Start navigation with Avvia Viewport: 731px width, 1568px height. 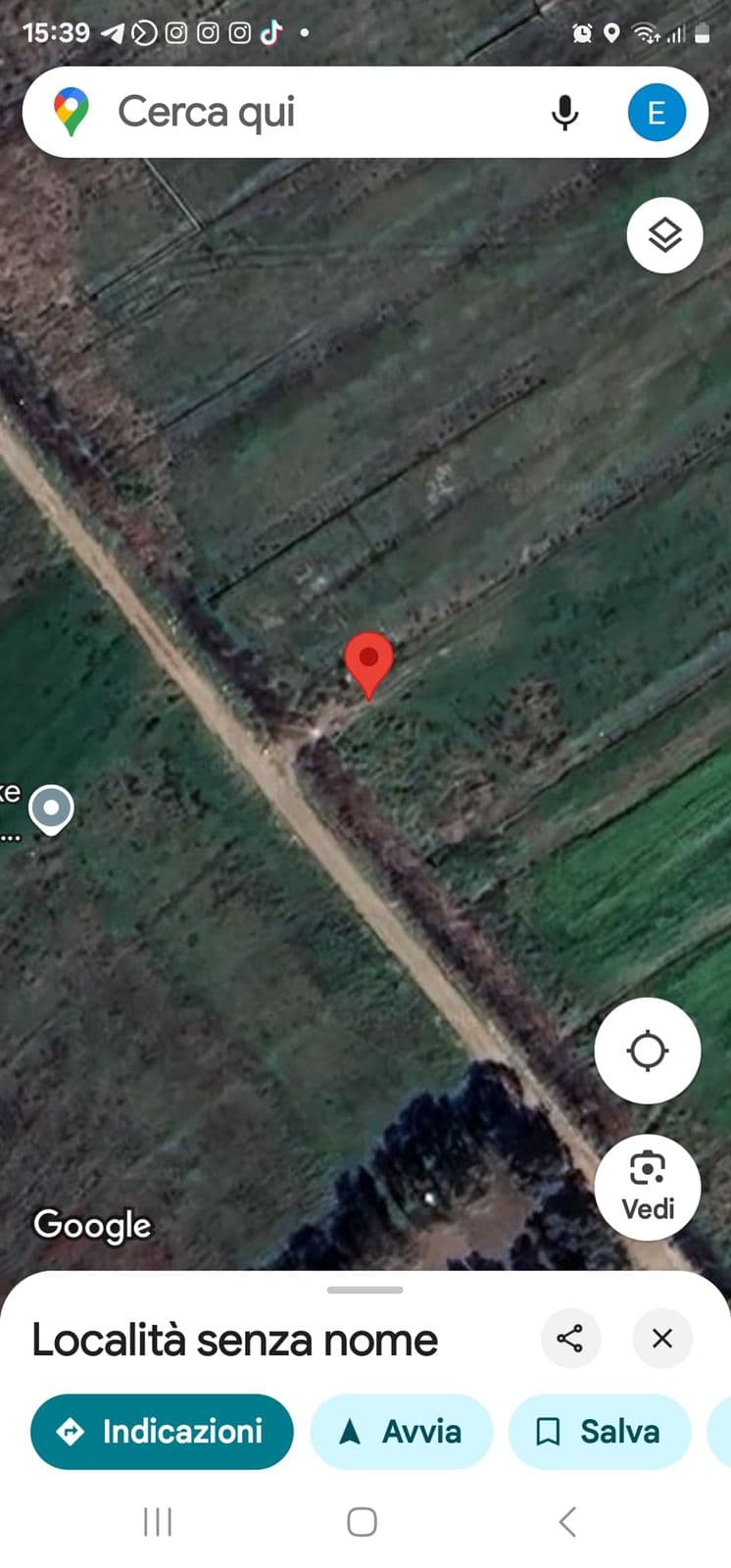(x=401, y=1432)
